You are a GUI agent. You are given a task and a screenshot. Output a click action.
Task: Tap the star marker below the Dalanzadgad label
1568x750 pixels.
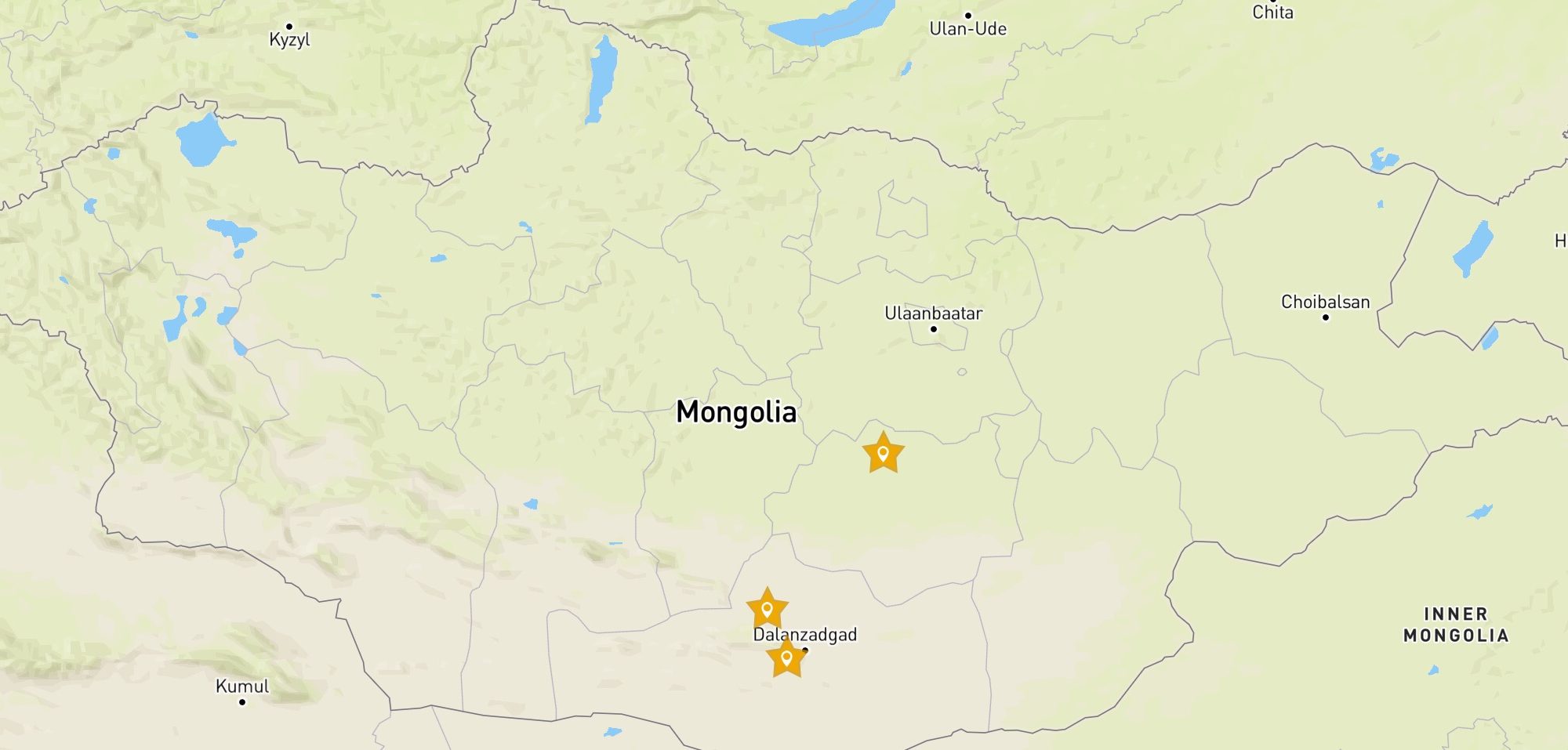tap(786, 658)
